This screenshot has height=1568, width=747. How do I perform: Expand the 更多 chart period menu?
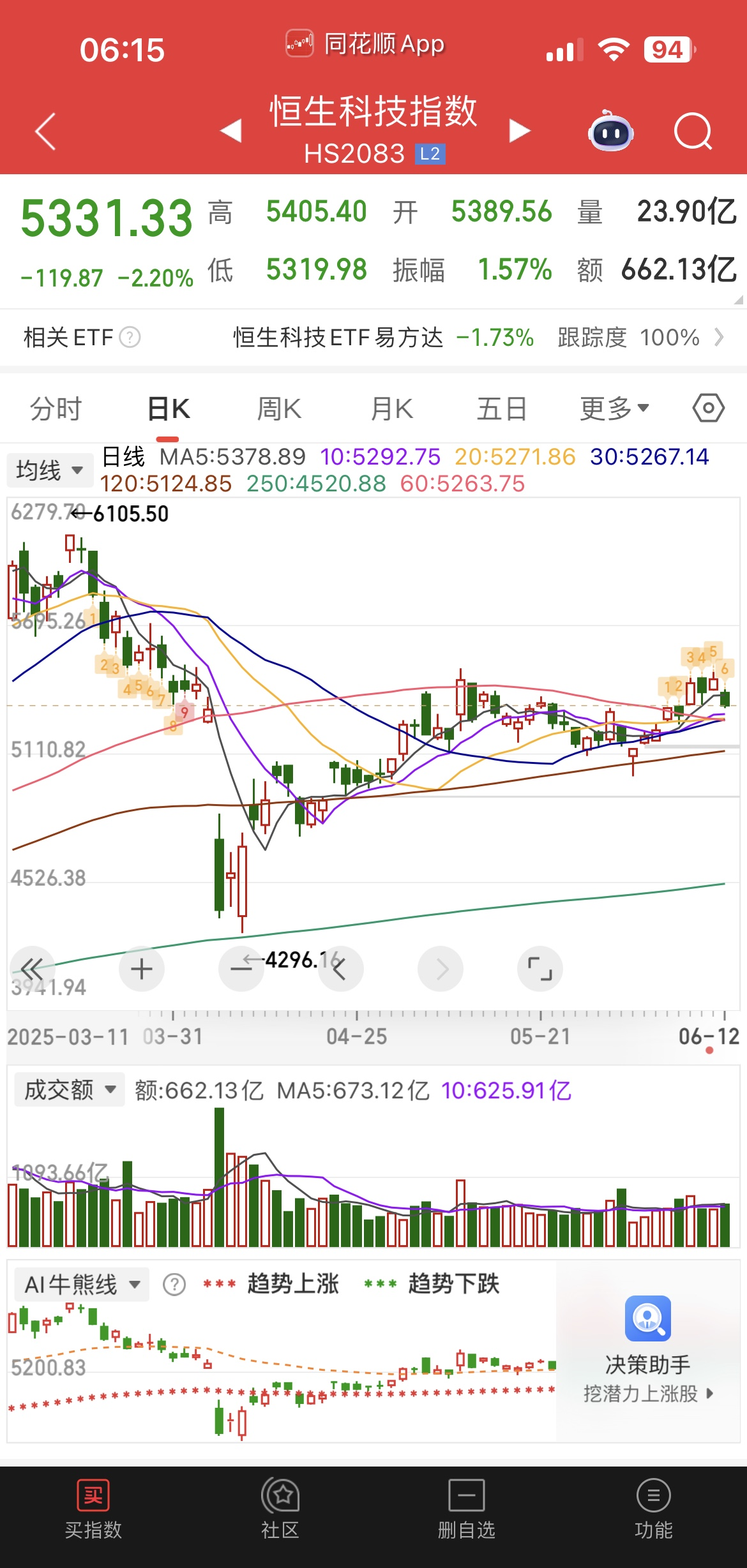pos(611,408)
